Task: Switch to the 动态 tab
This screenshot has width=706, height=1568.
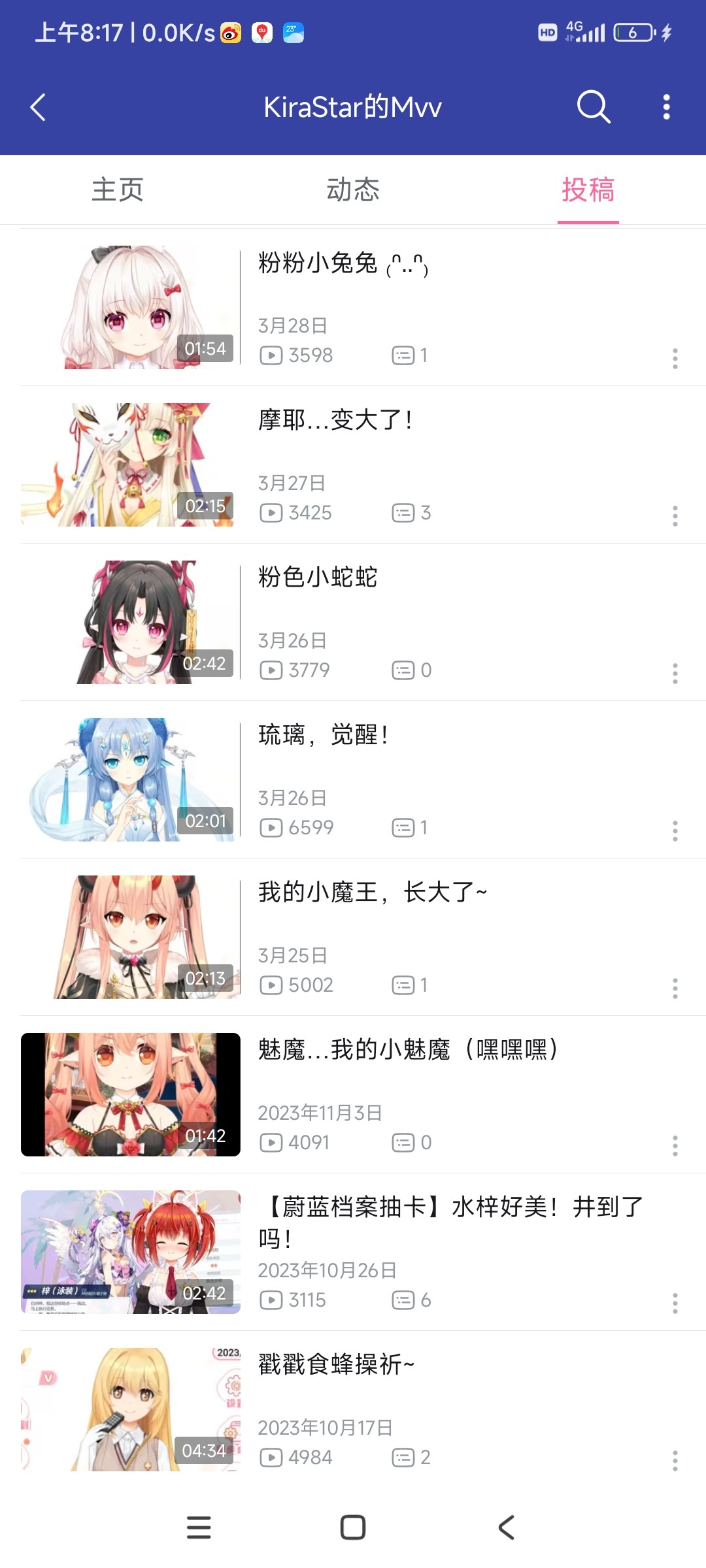Action: pyautogui.click(x=353, y=190)
